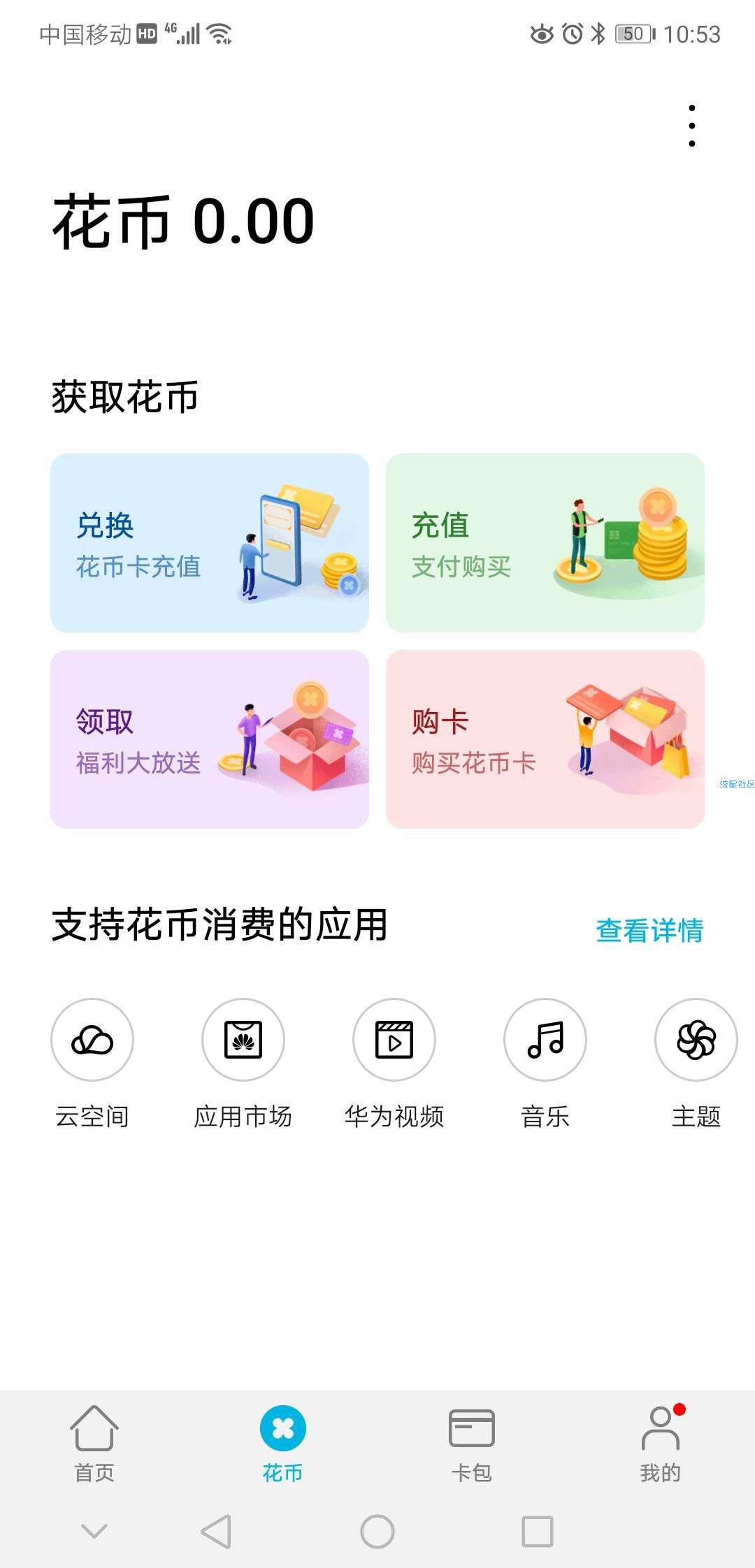This screenshot has width=755, height=1568.
Task: Tap the system back button
Action: pos(216,1532)
